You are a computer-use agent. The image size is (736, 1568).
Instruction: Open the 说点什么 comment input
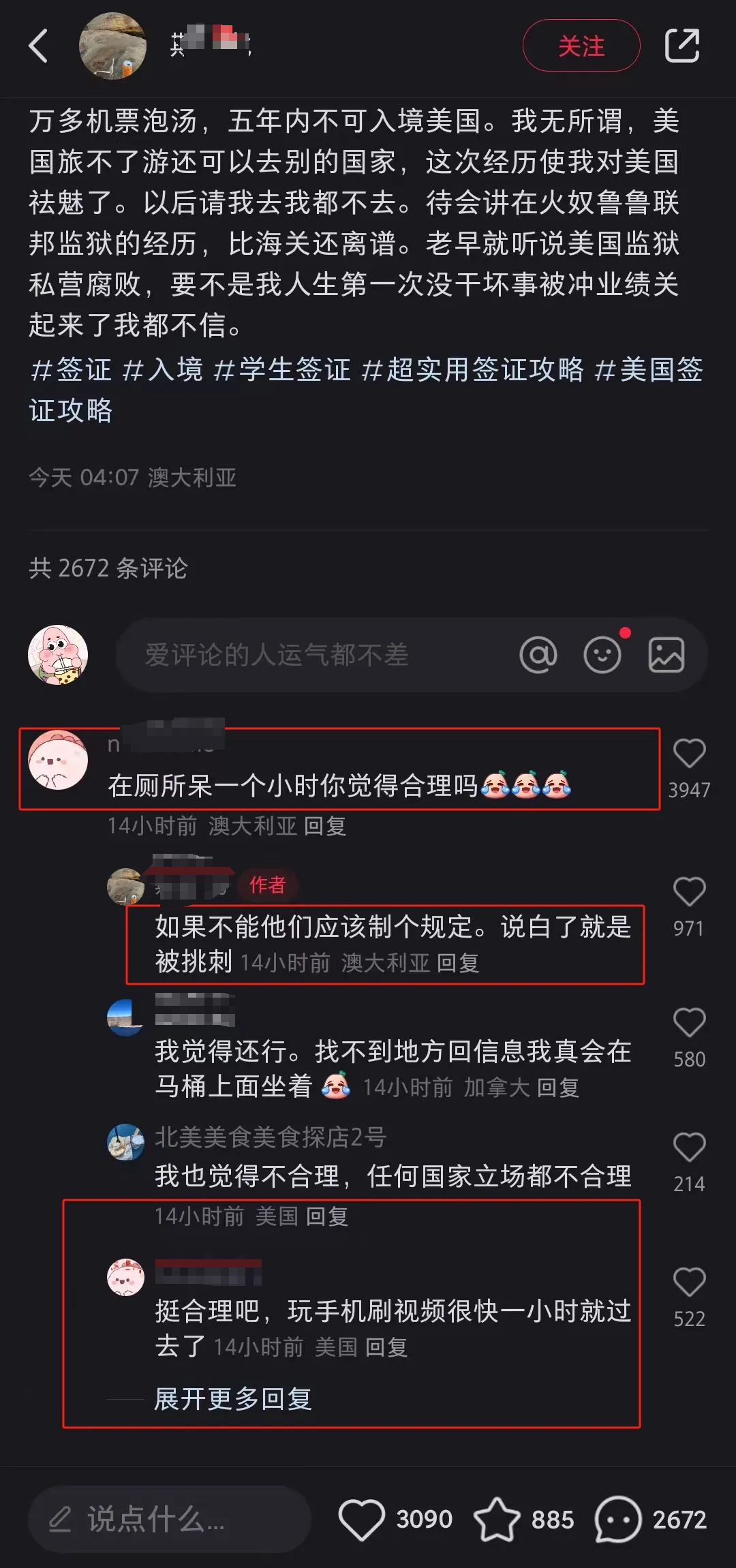coord(169,1519)
